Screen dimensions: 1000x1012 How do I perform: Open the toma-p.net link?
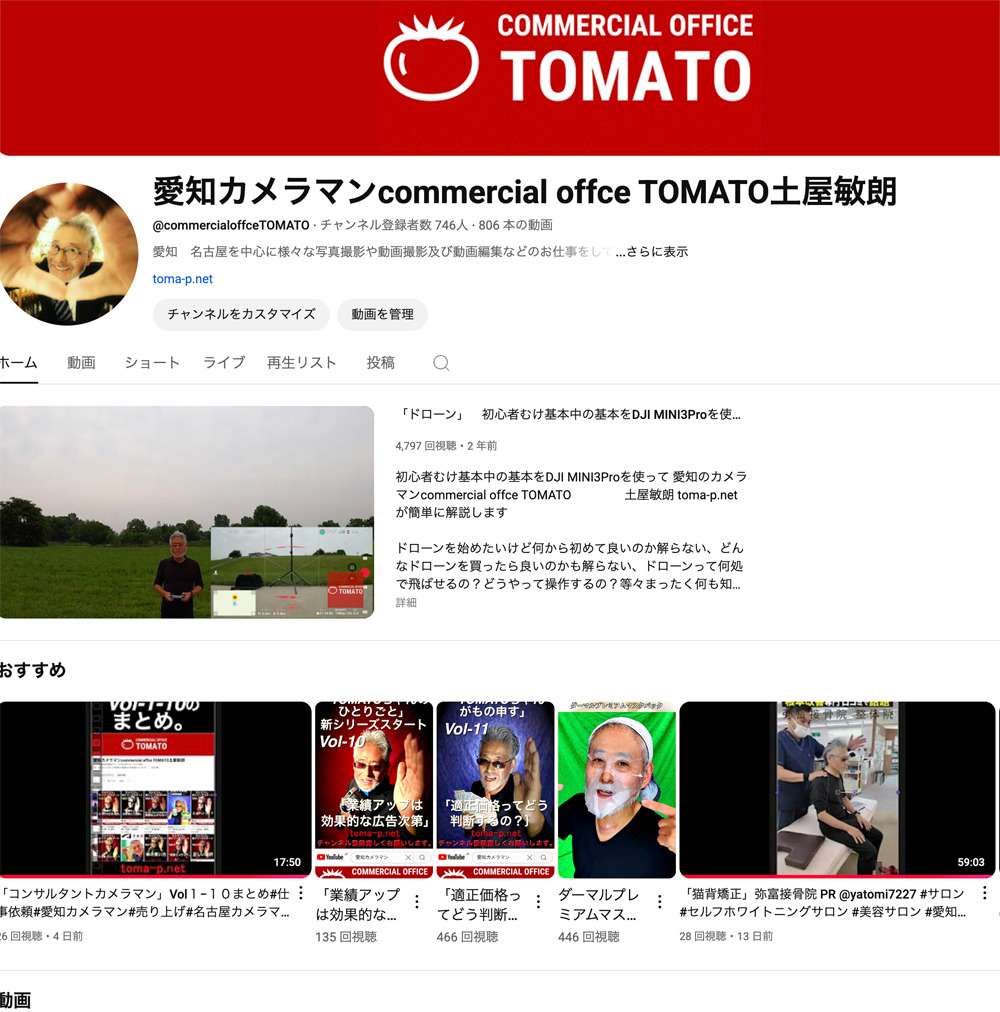coord(183,279)
